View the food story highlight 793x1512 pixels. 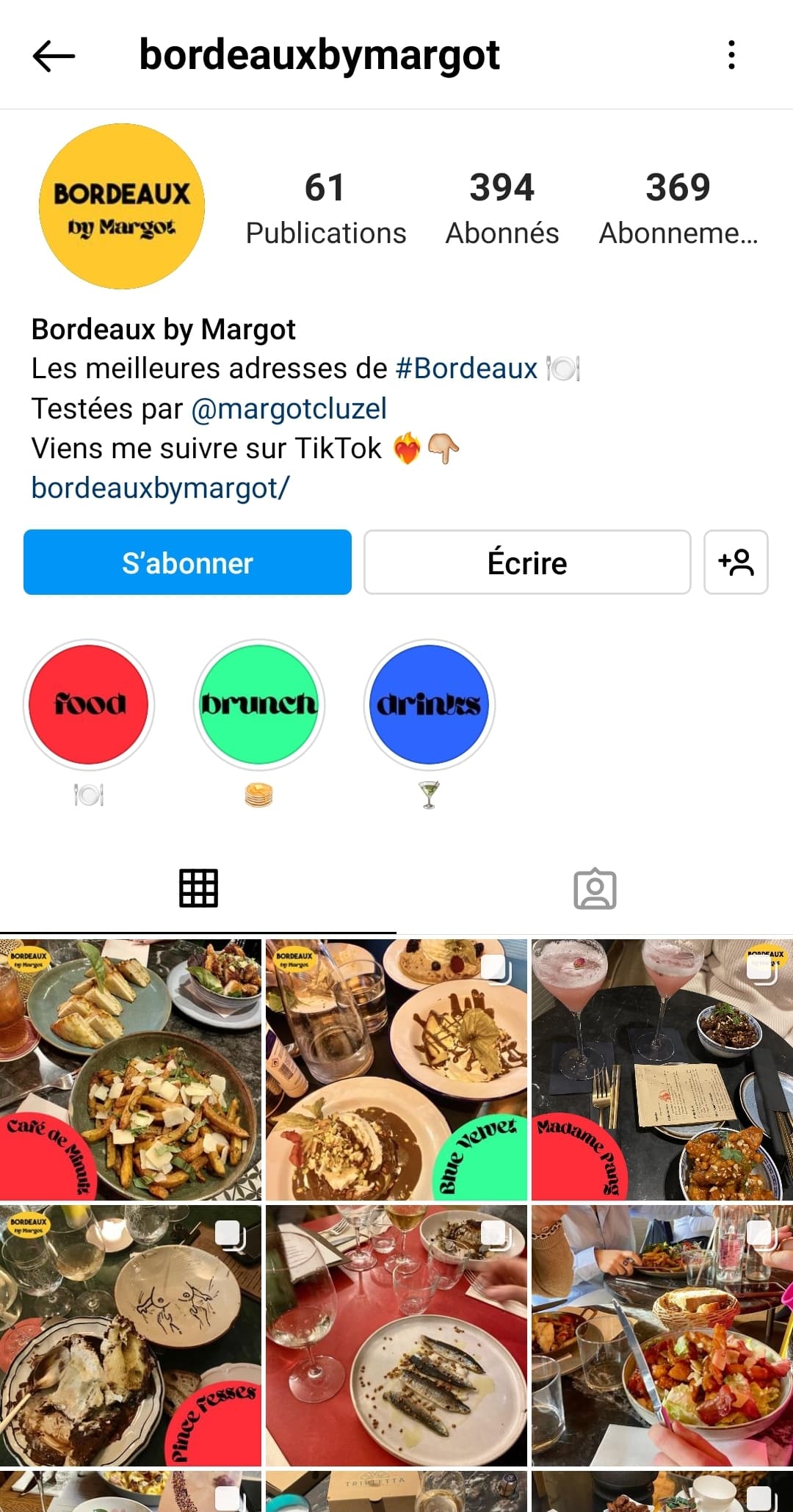(89, 705)
